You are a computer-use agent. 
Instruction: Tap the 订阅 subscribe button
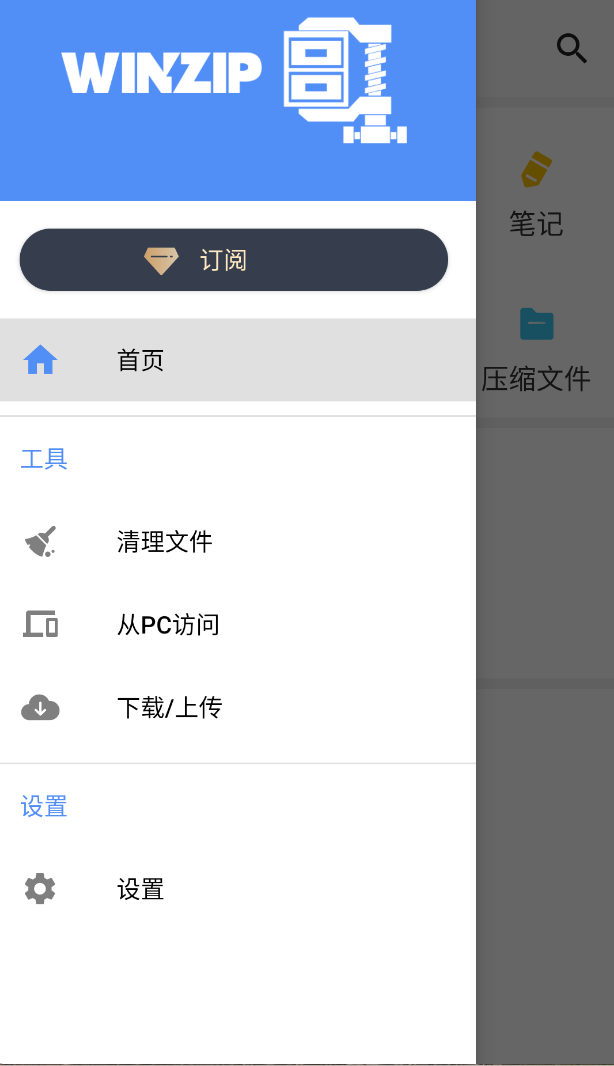coord(233,260)
